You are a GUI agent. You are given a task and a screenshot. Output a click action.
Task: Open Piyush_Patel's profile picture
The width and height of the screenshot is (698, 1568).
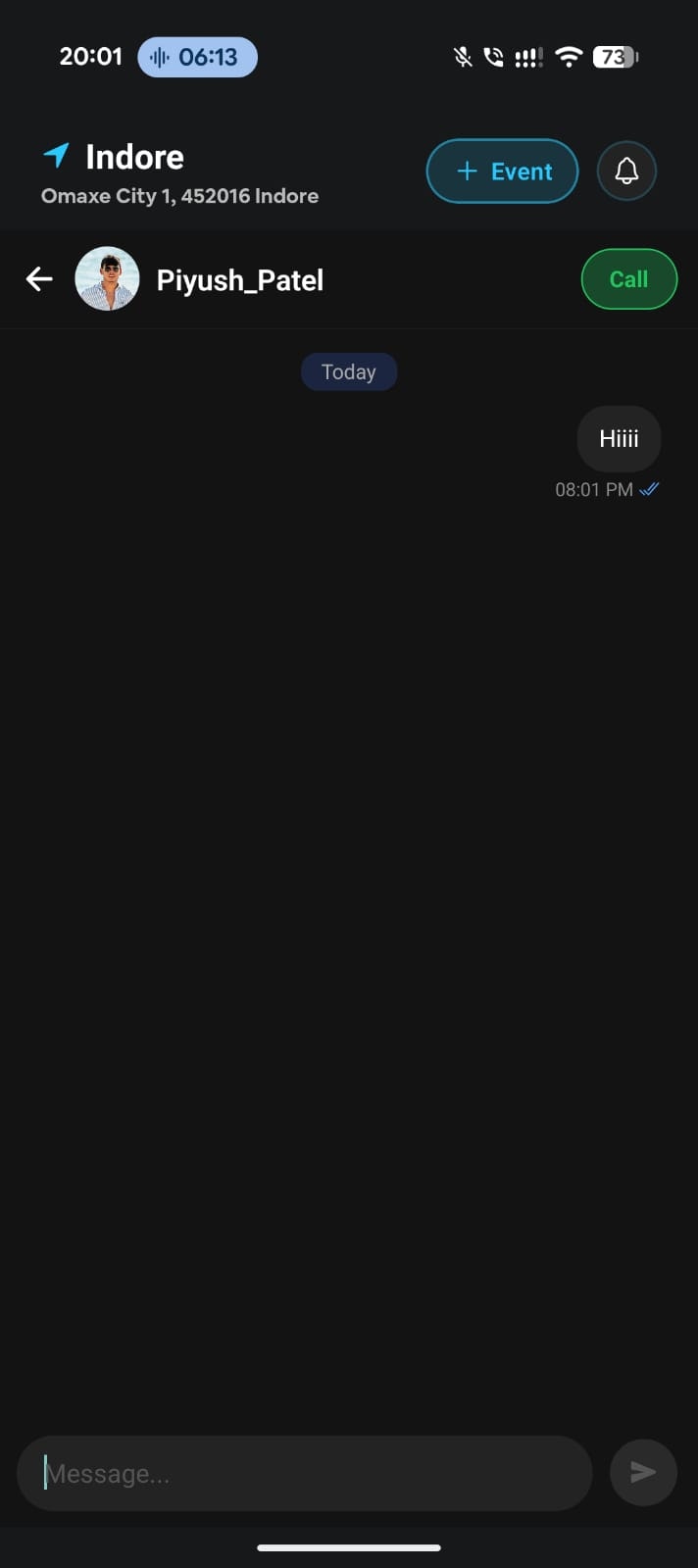click(107, 279)
